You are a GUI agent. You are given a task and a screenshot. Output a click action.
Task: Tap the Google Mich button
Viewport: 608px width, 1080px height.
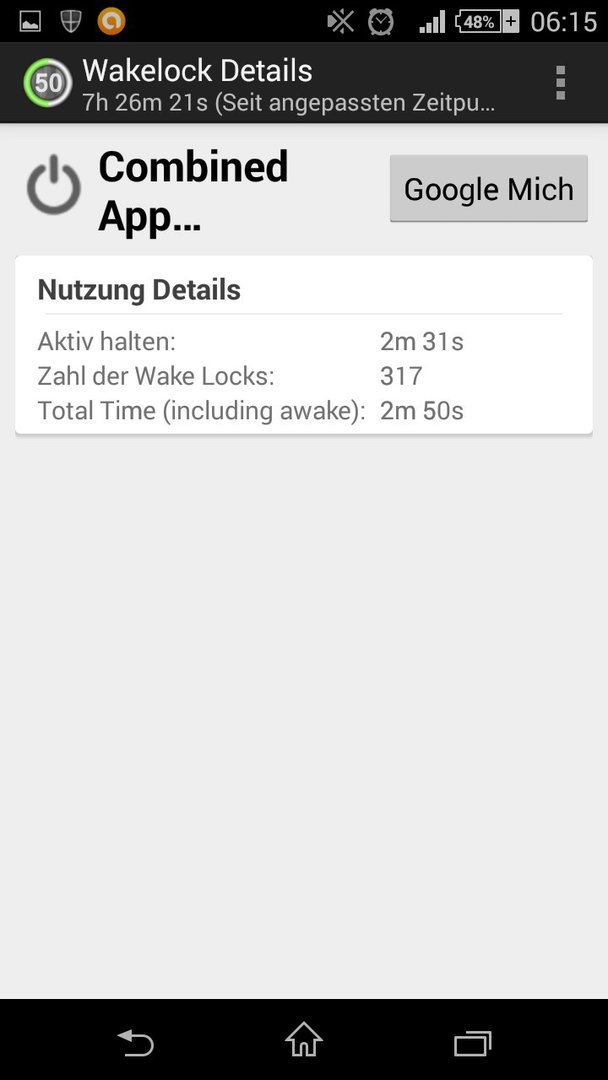488,189
